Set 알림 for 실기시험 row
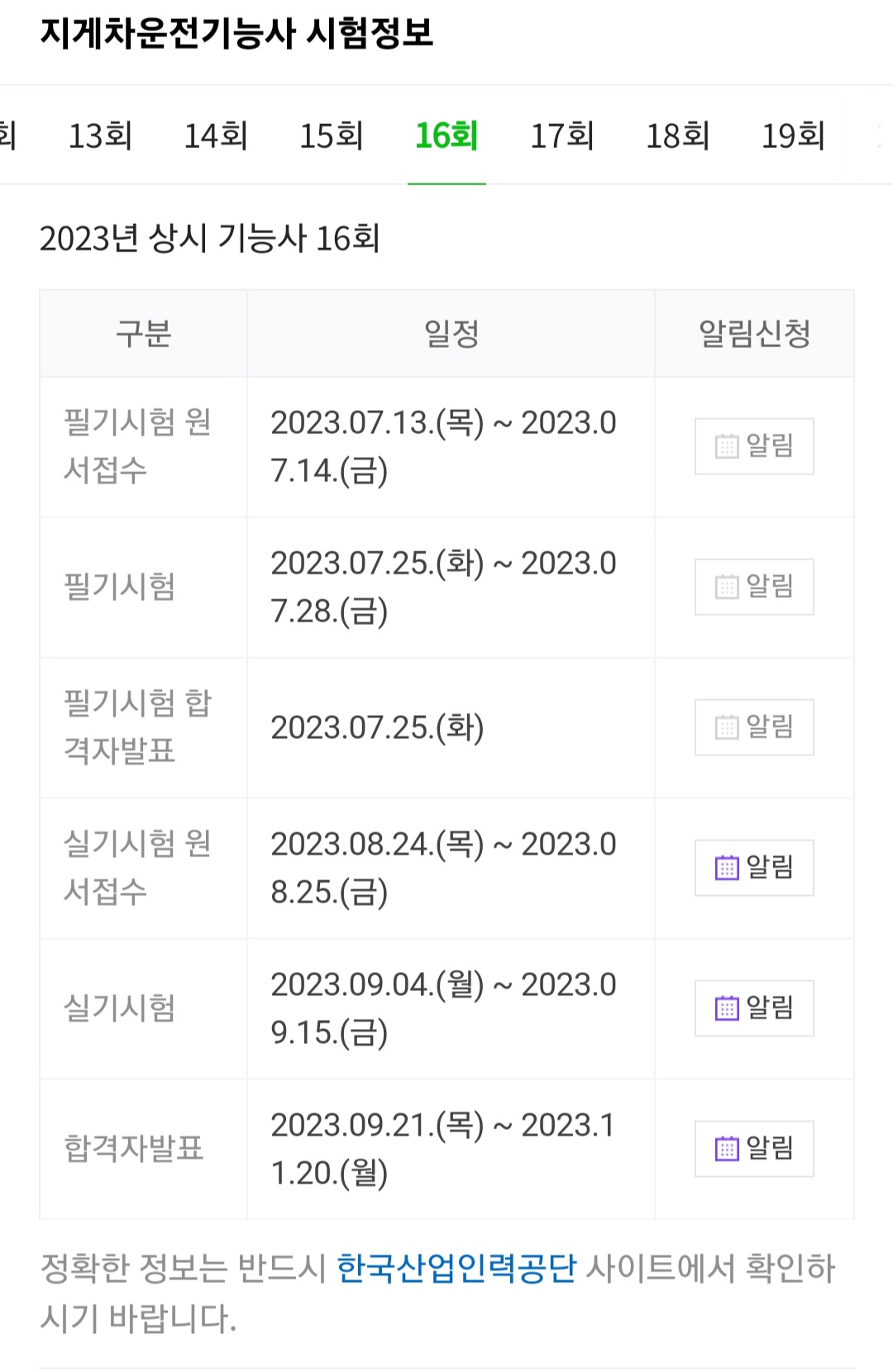 point(754,1008)
